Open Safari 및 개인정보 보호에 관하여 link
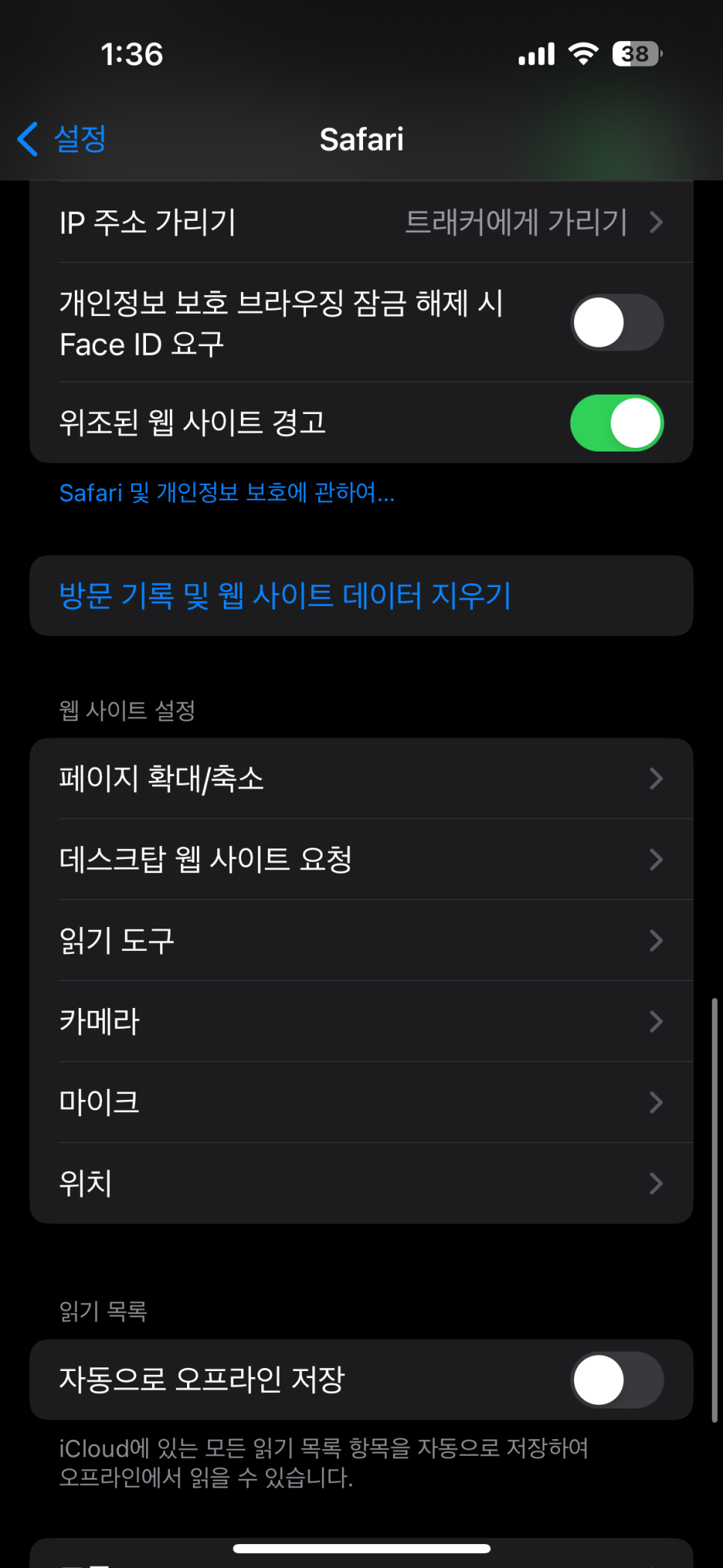 (x=227, y=493)
